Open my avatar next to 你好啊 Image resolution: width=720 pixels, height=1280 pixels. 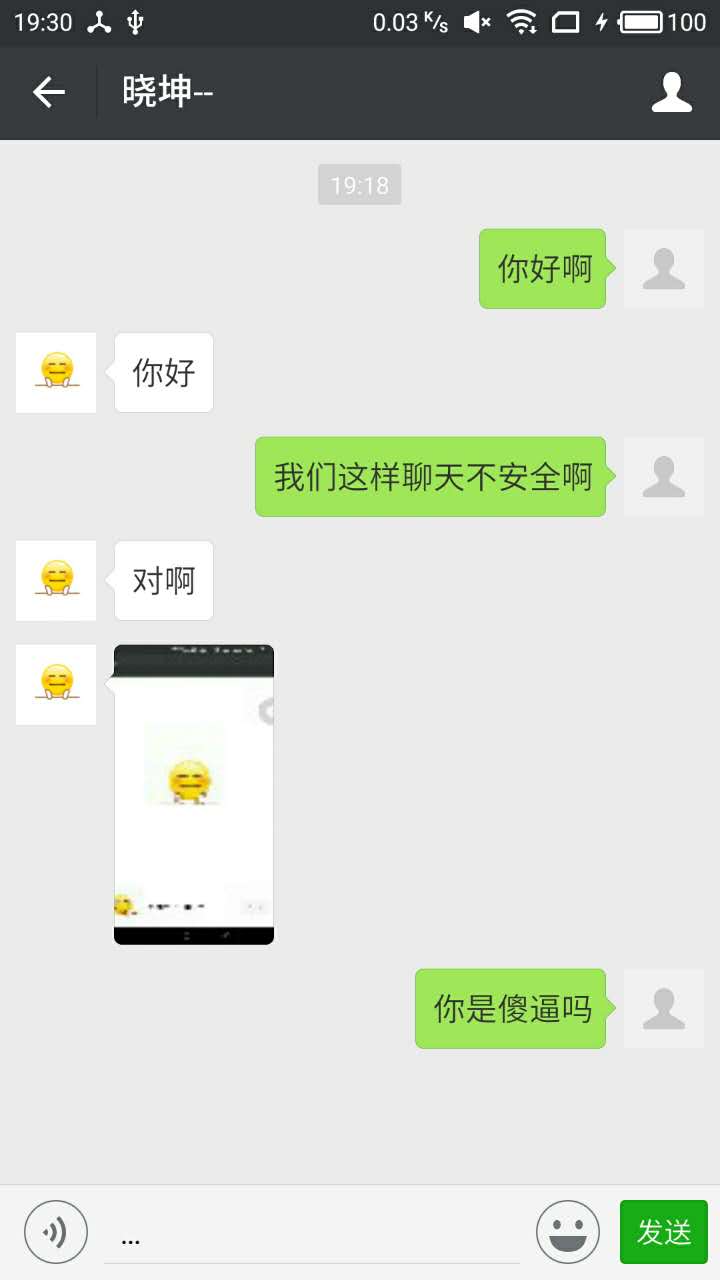663,268
